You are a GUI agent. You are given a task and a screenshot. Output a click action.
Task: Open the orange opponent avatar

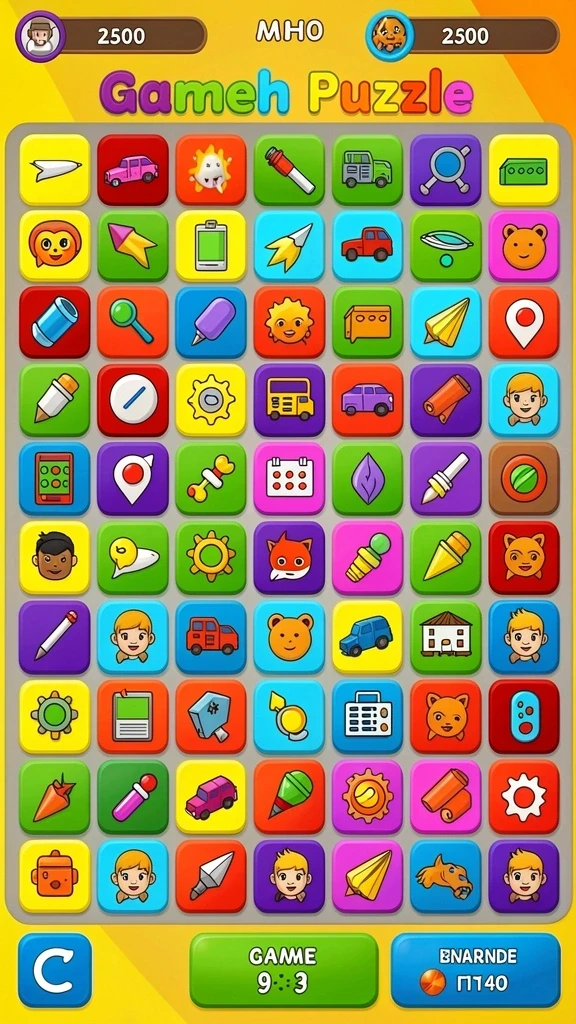click(x=390, y=36)
